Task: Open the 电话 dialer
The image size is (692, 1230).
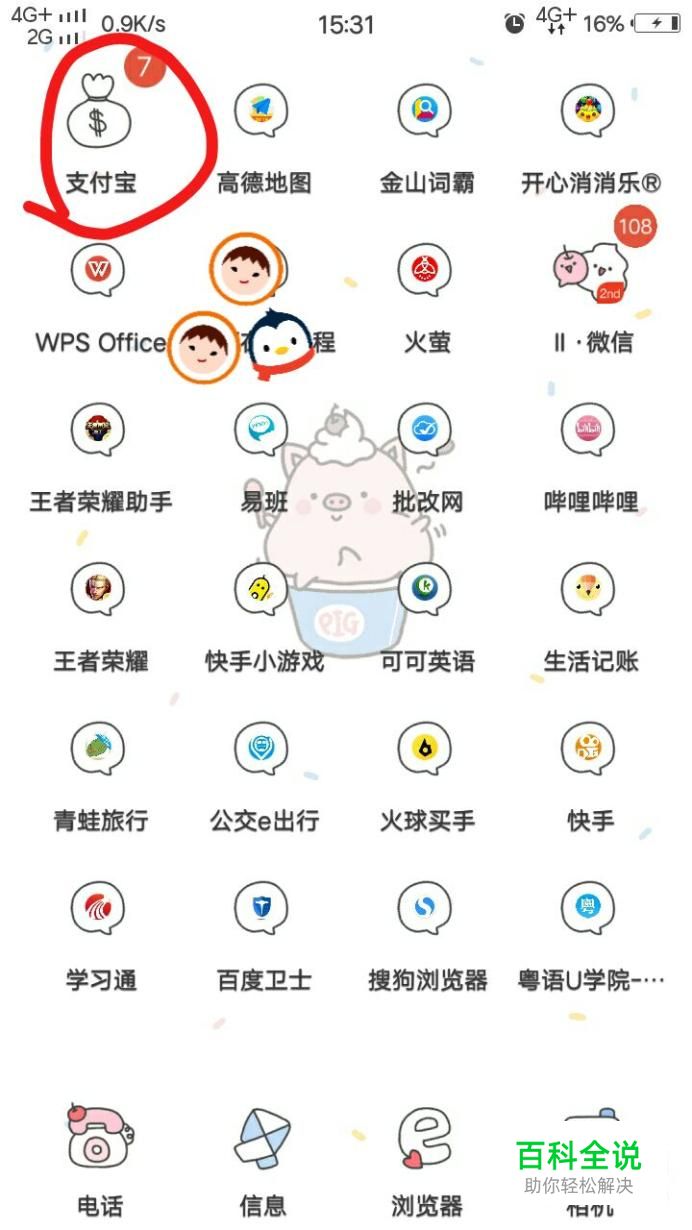Action: tap(98, 1140)
